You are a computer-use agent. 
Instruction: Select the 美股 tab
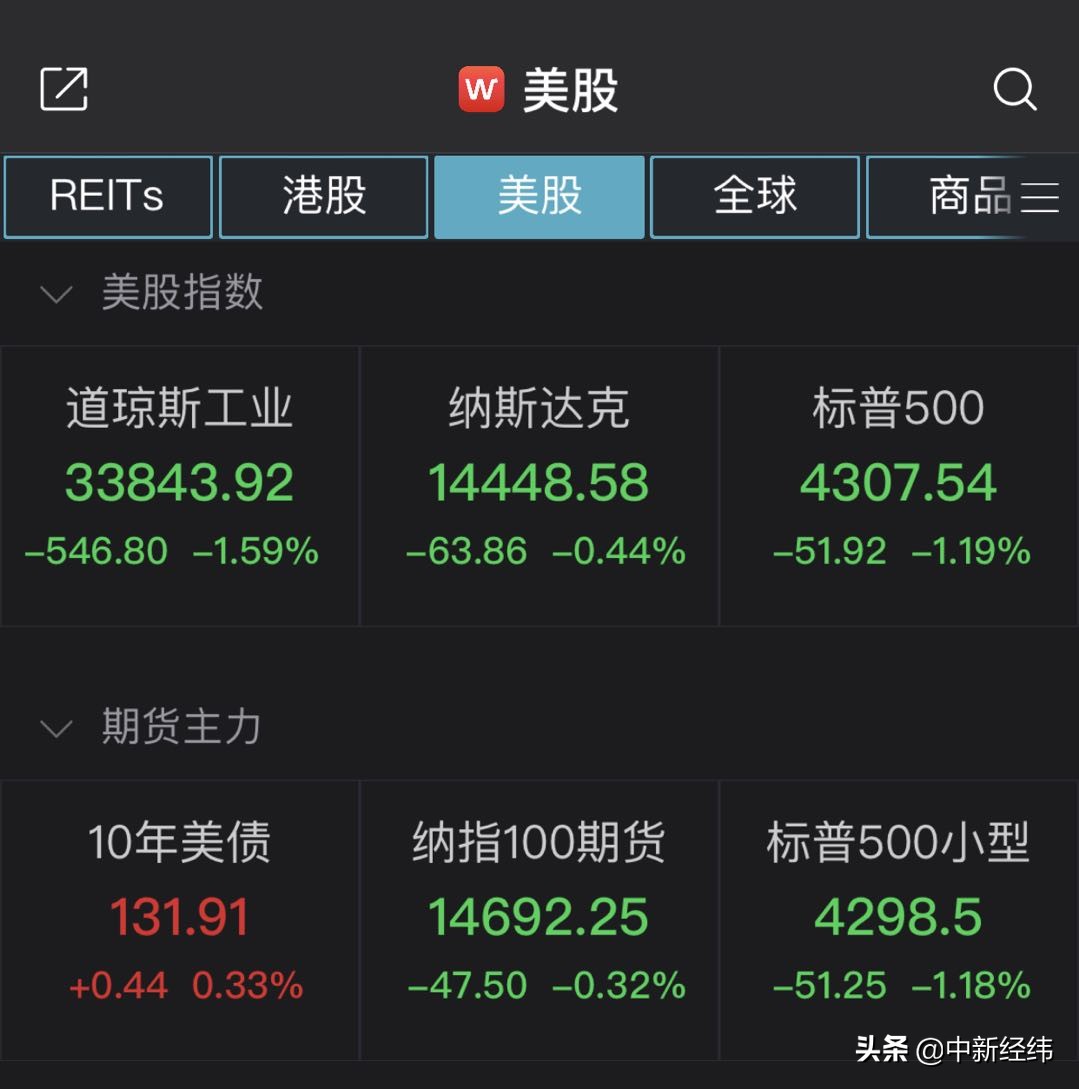[x=539, y=196]
